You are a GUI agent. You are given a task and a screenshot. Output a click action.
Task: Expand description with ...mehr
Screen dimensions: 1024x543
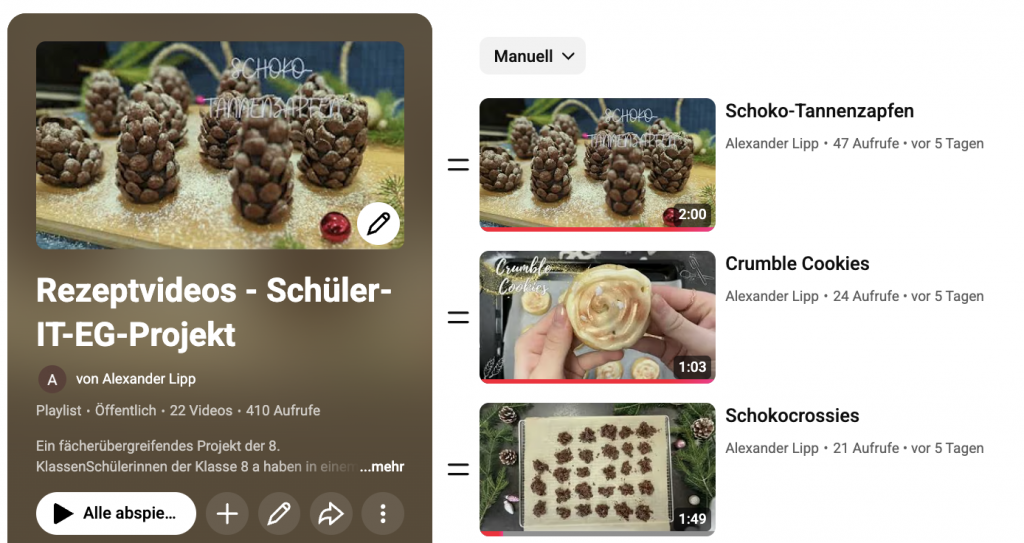click(382, 466)
